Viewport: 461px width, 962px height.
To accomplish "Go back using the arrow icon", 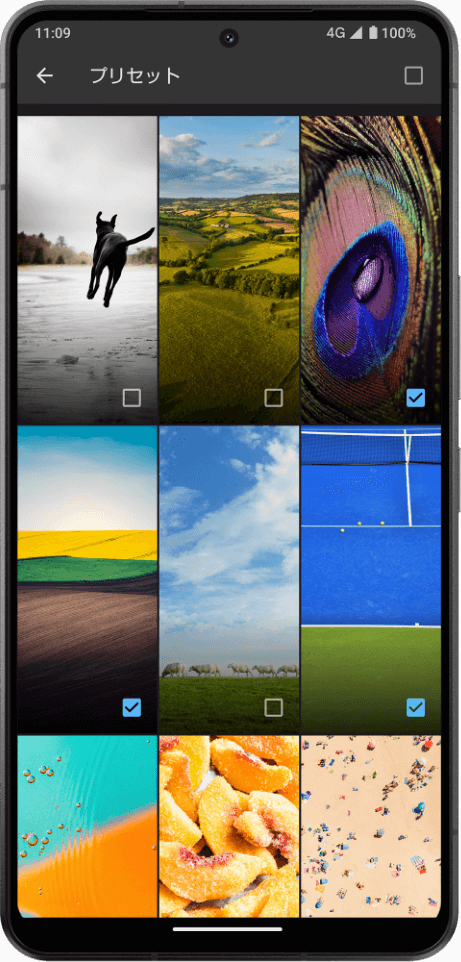I will (45, 75).
